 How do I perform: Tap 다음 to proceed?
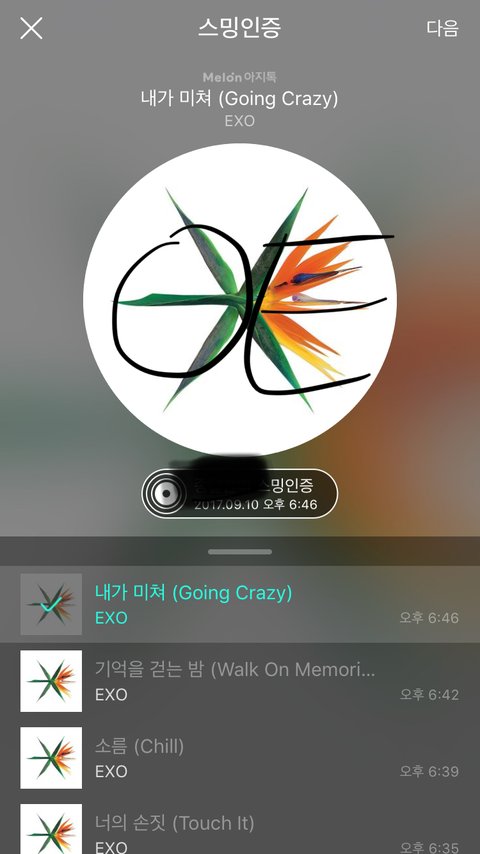pyautogui.click(x=442, y=28)
